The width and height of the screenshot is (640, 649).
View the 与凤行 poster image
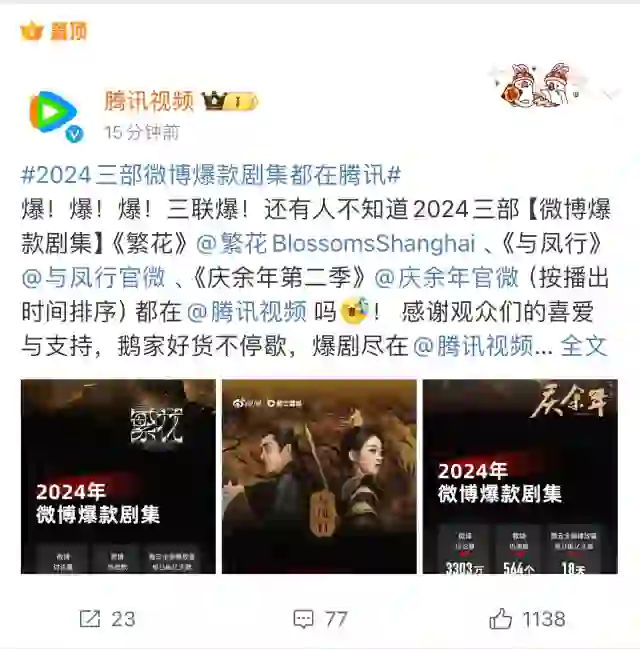pyautogui.click(x=319, y=476)
